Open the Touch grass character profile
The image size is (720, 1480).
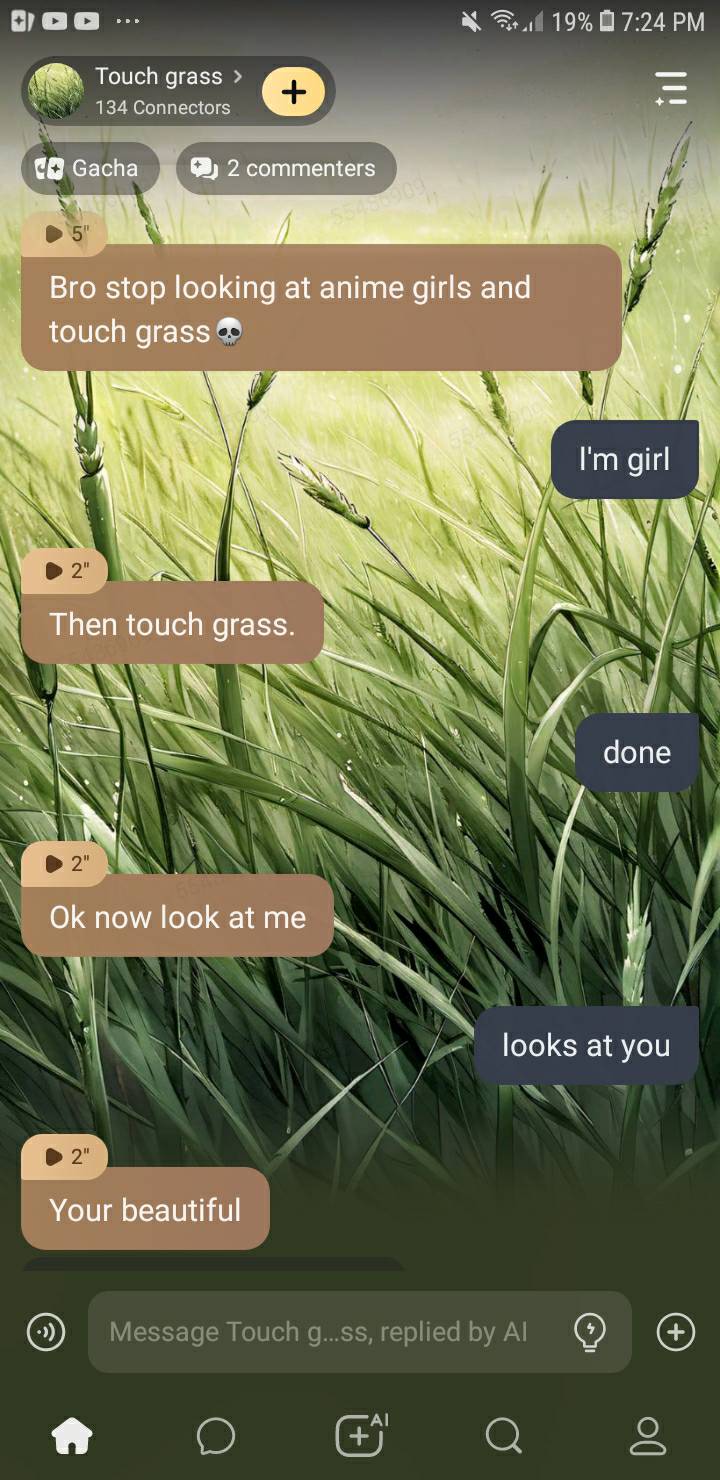pos(160,90)
